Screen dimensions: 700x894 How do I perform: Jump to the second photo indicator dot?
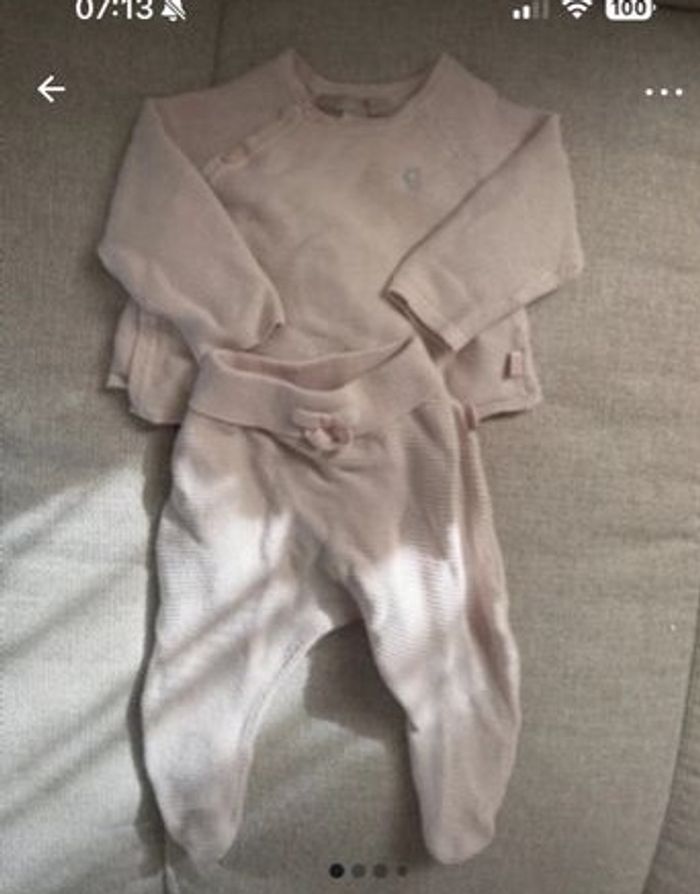click(x=359, y=870)
